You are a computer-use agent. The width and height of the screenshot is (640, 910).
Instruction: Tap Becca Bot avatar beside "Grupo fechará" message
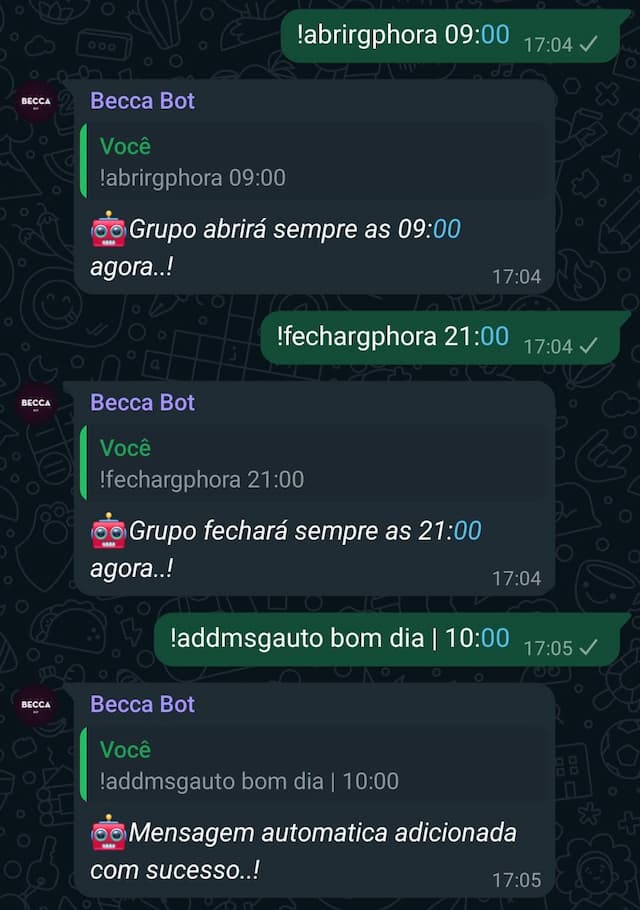click(x=37, y=403)
